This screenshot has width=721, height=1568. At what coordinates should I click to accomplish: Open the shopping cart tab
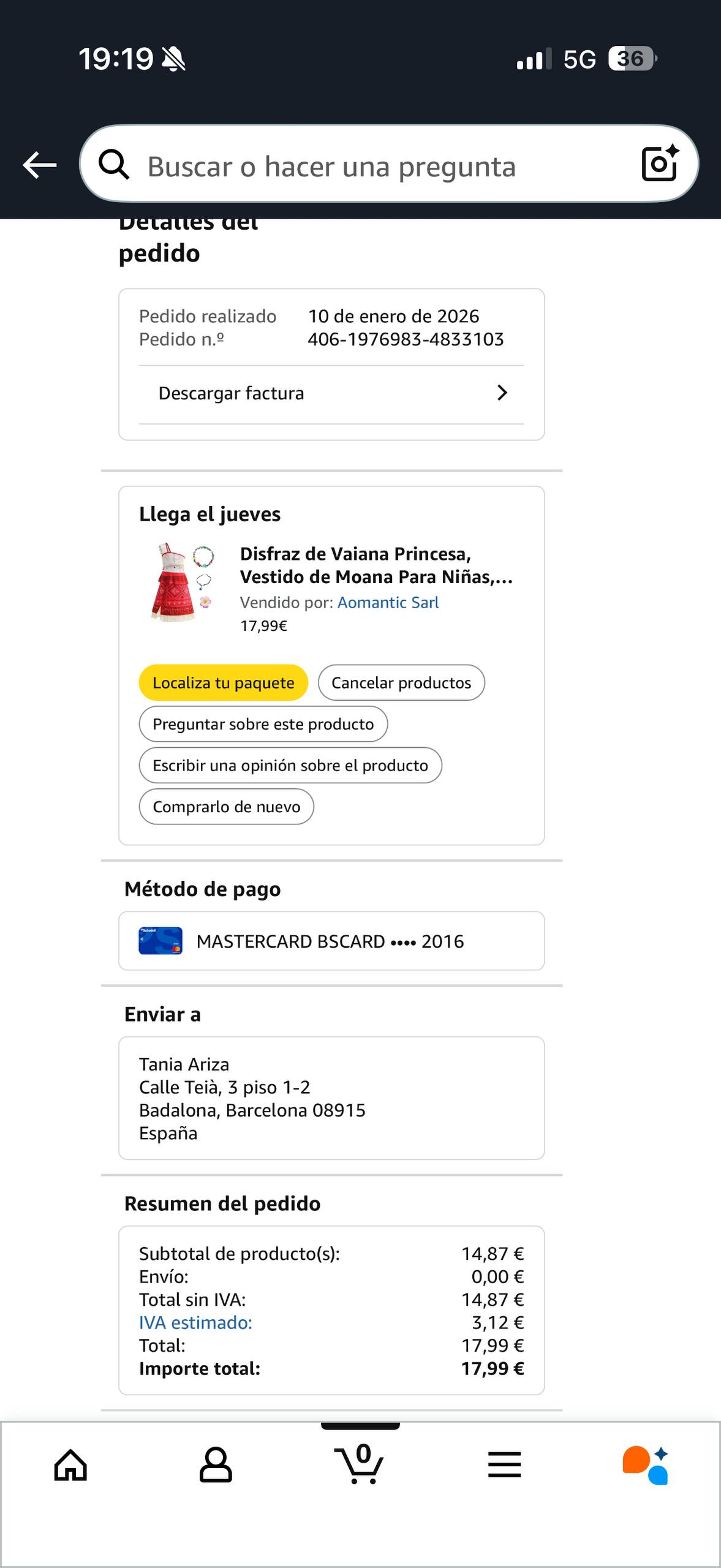tap(360, 1465)
